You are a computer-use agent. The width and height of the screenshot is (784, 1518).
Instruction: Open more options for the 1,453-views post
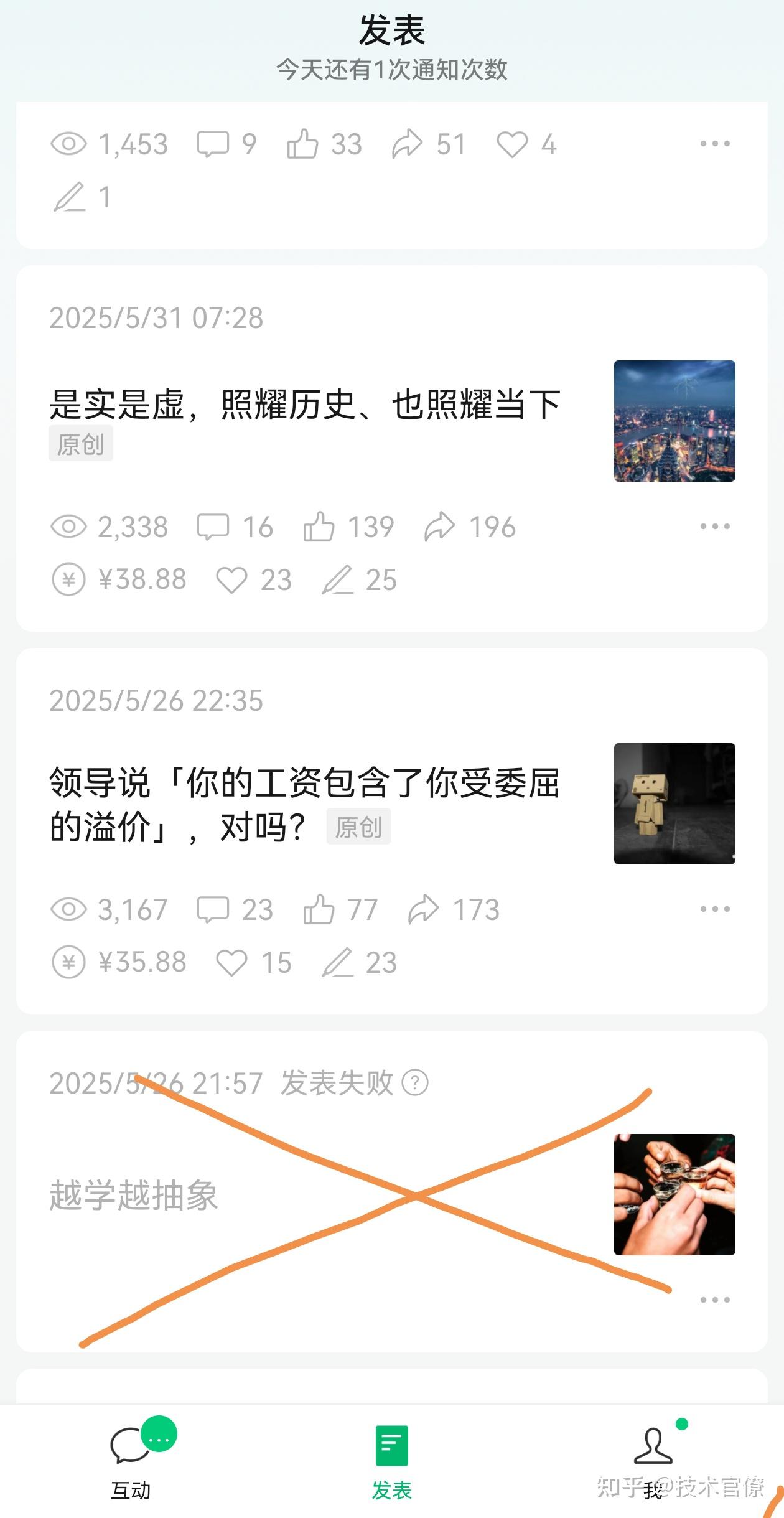coord(715,144)
